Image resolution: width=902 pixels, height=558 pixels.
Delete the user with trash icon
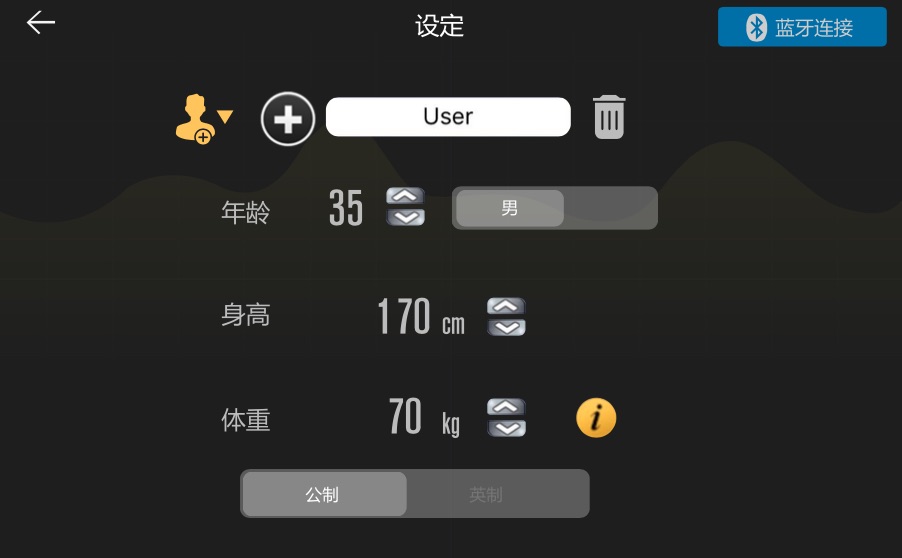(609, 118)
